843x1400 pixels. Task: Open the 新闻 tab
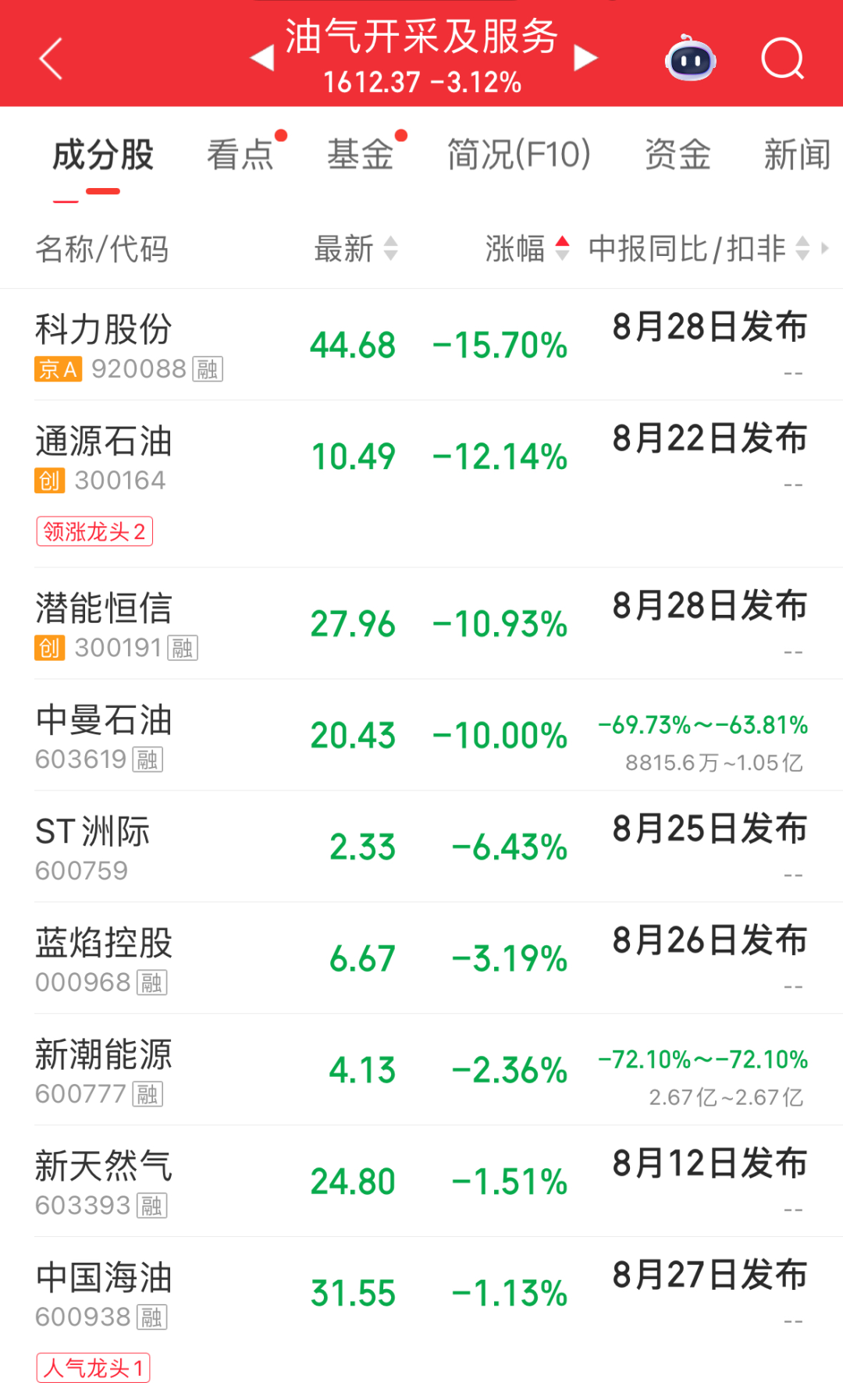click(x=797, y=155)
